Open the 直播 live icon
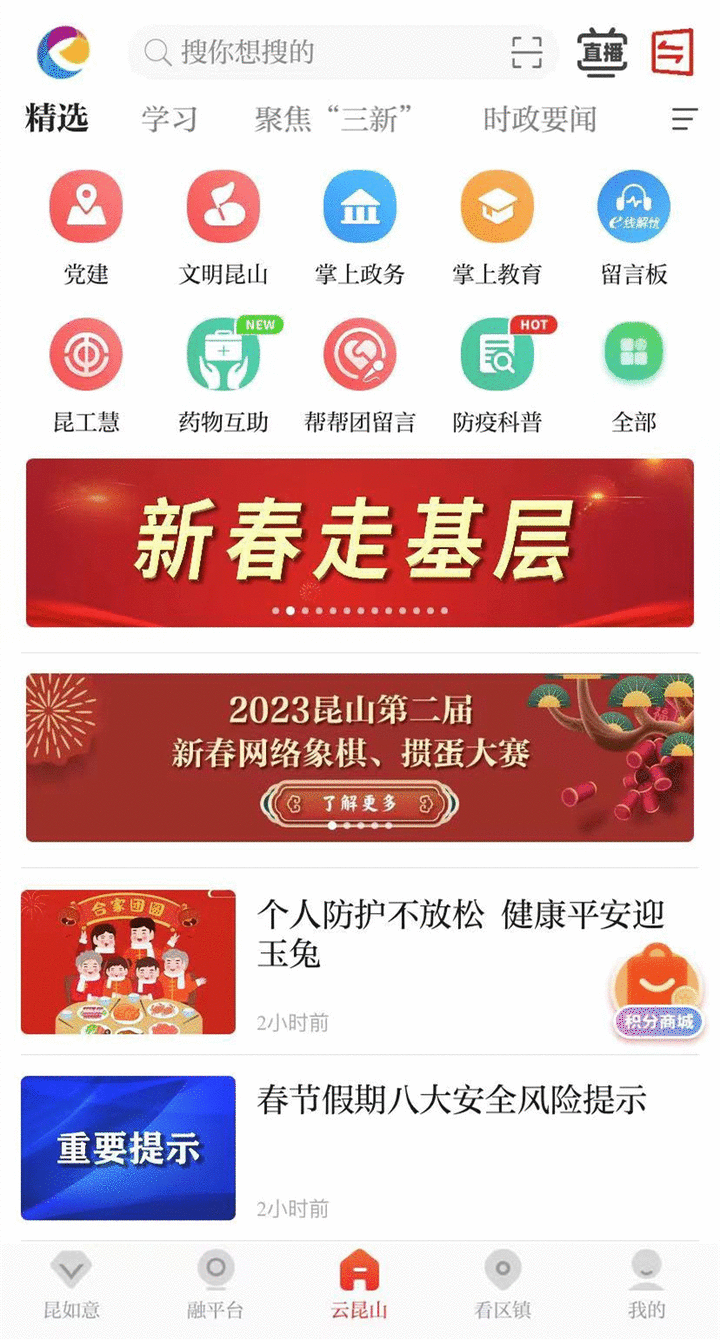 click(602, 52)
